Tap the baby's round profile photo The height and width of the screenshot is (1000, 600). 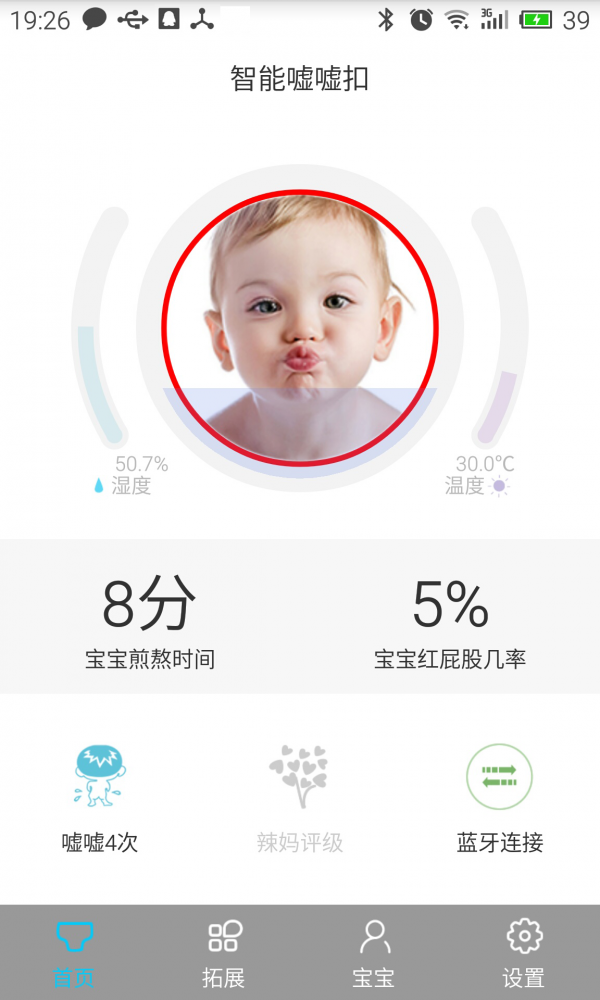pos(300,327)
